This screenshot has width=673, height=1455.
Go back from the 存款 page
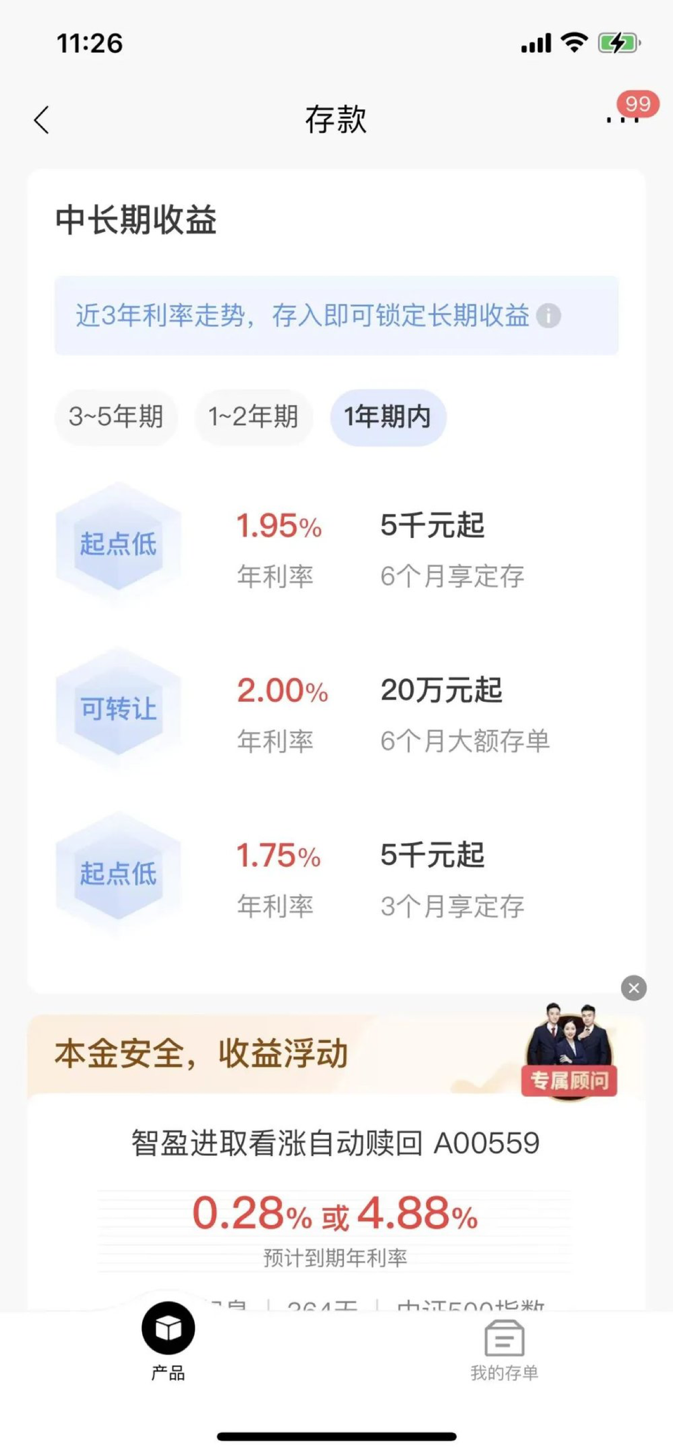(41, 120)
